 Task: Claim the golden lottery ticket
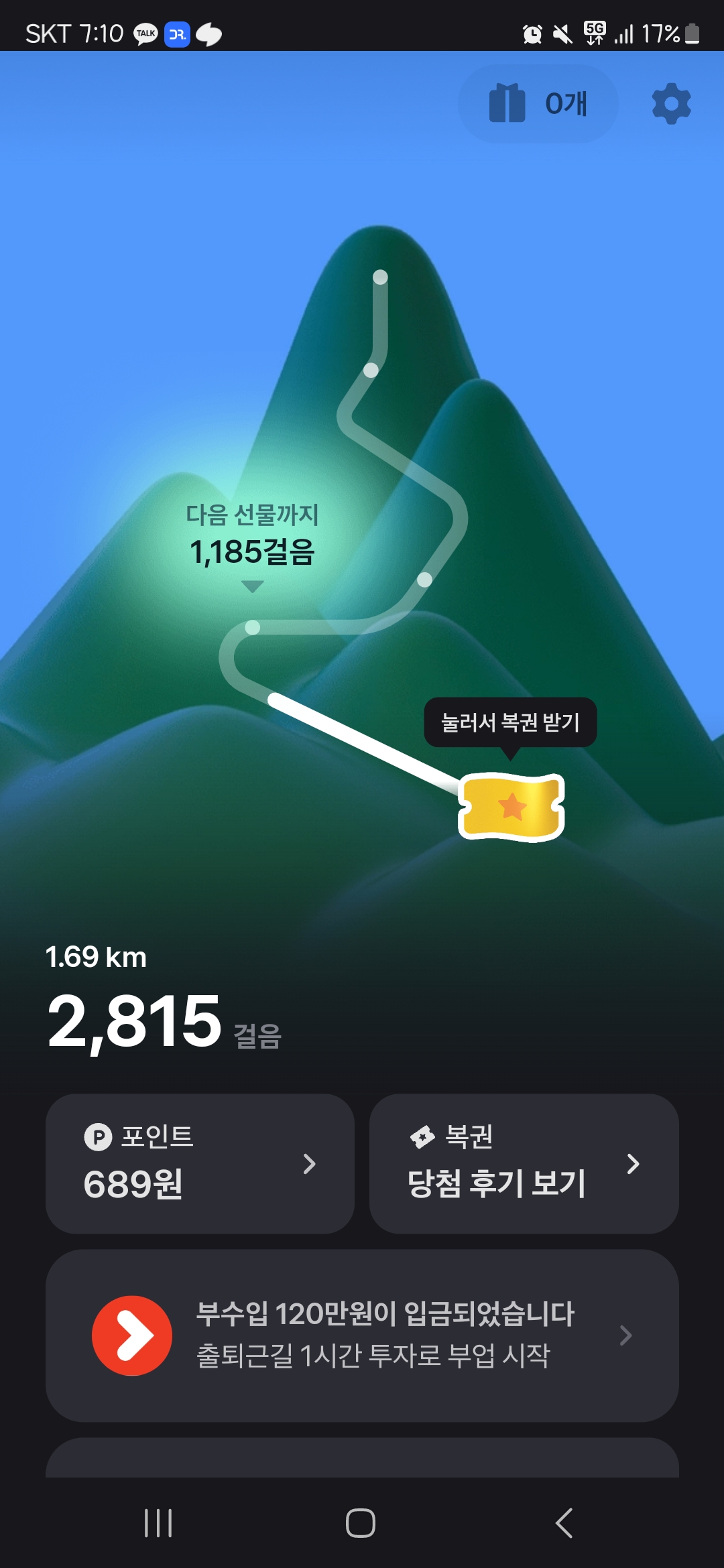[511, 807]
